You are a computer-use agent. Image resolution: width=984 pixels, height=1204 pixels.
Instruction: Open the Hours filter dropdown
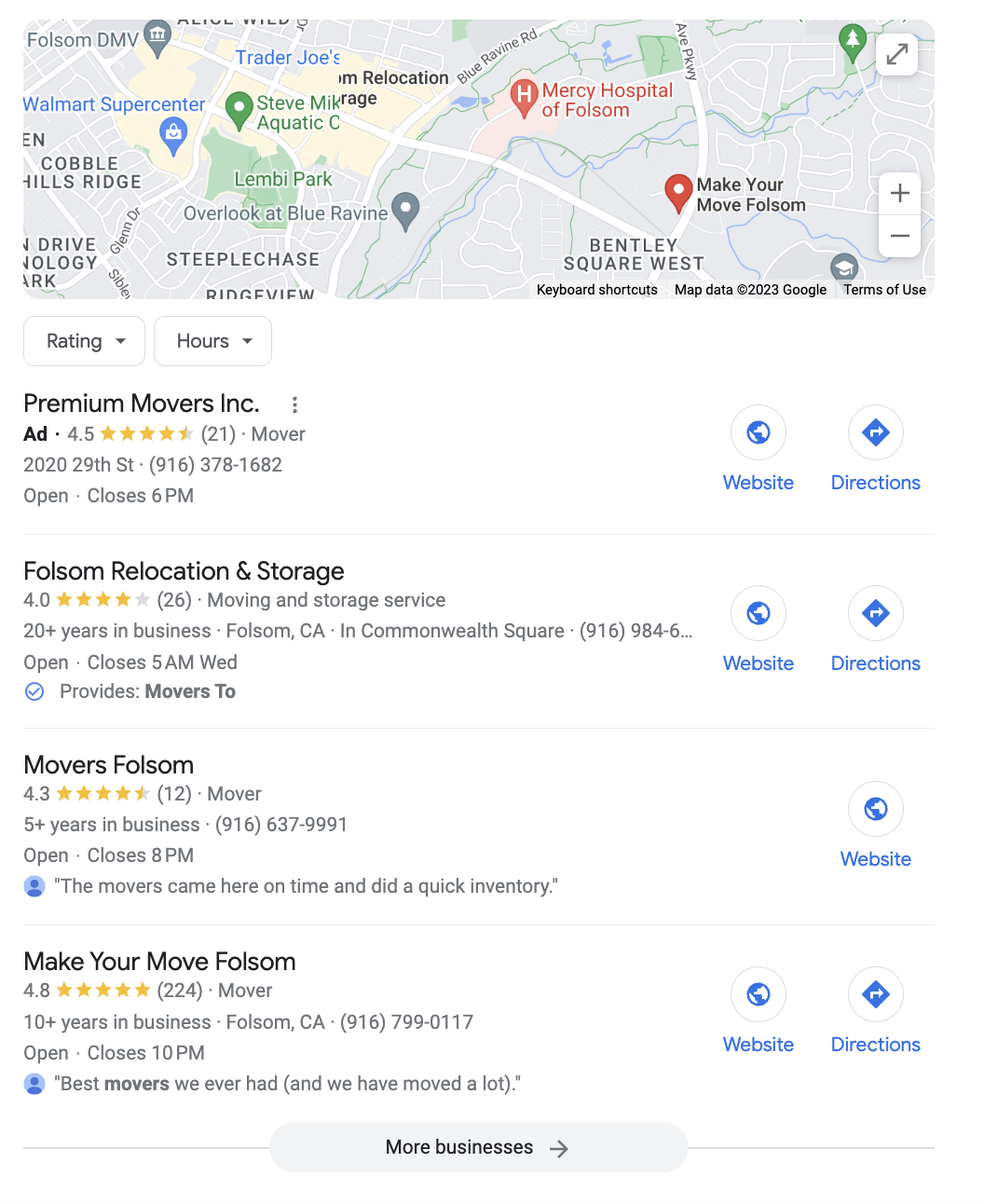coord(212,341)
